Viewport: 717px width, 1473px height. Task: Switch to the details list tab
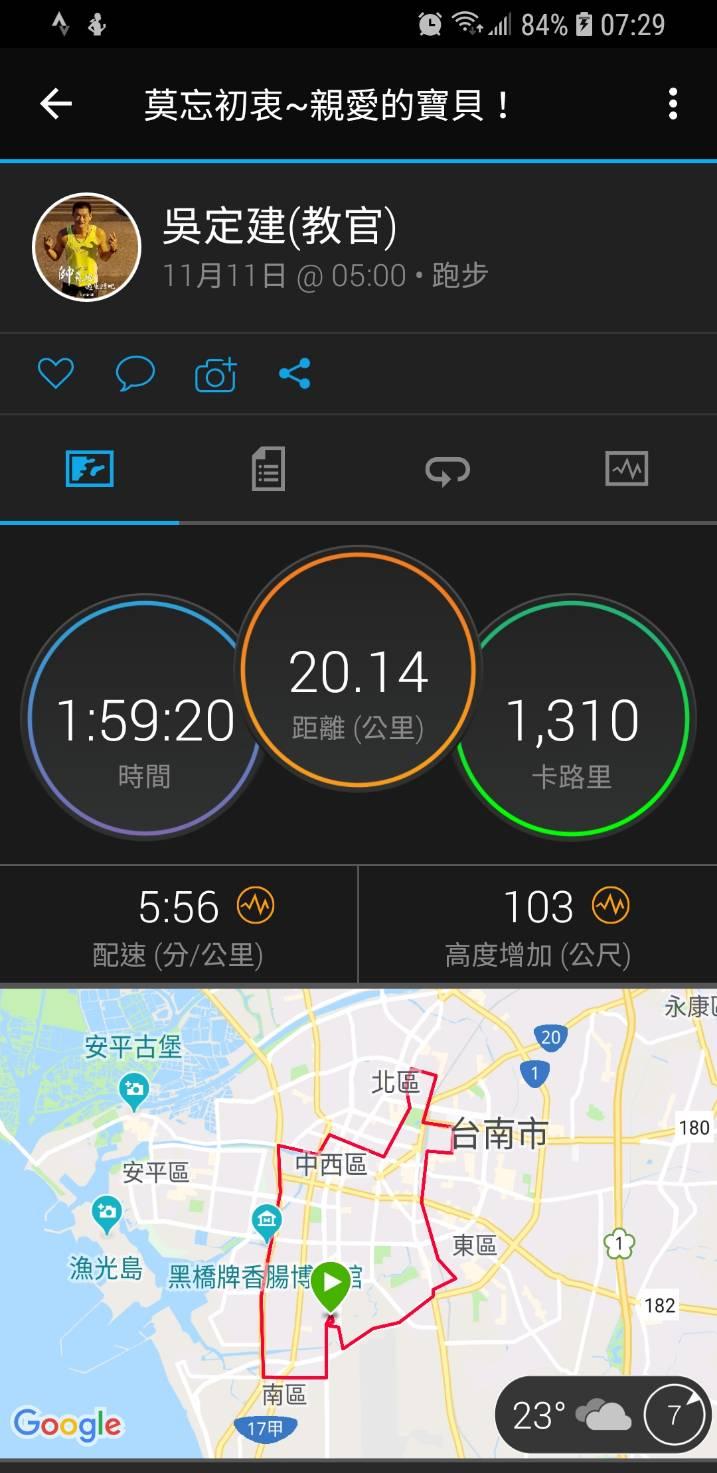[x=268, y=468]
